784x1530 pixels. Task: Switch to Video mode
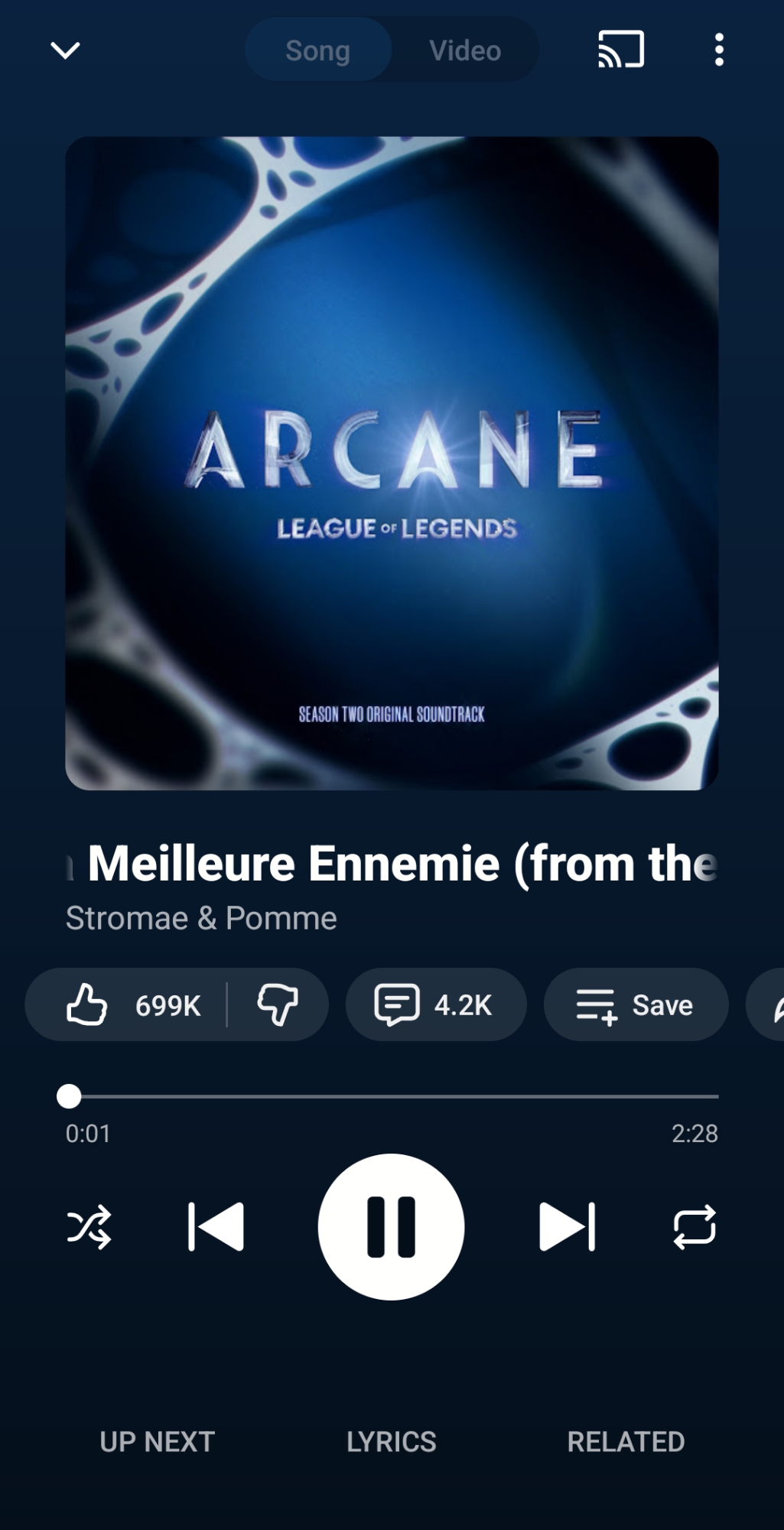tap(464, 50)
